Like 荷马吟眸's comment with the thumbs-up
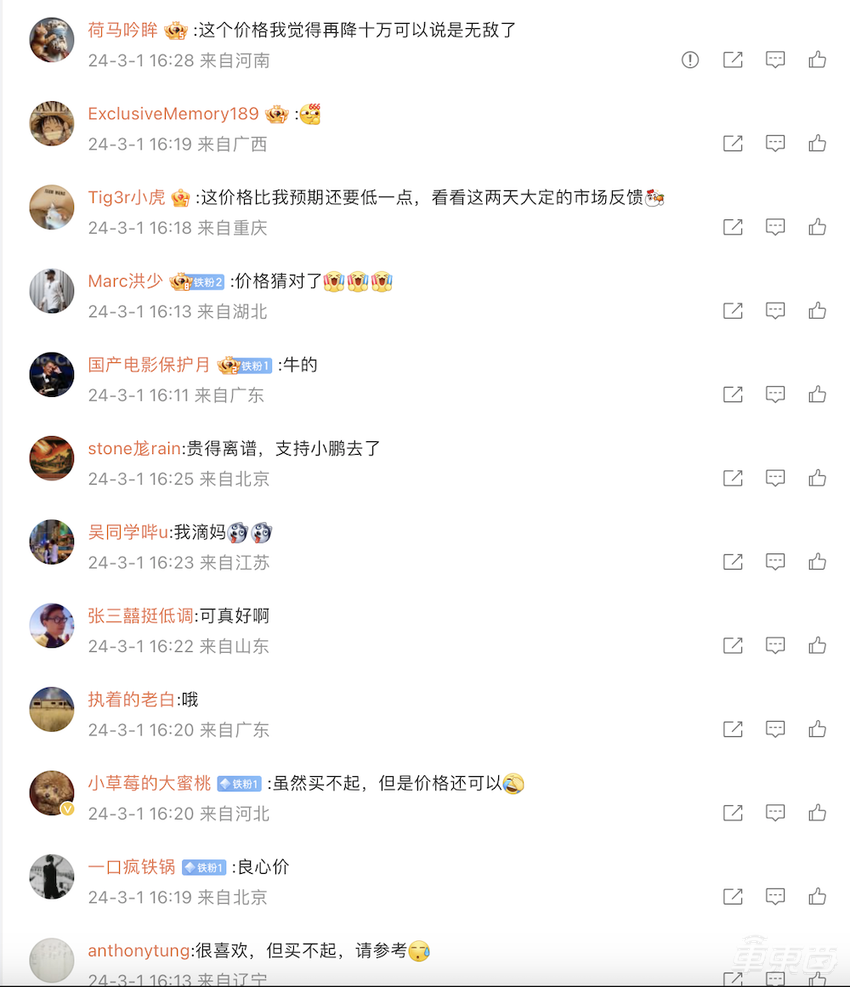The image size is (850, 987). coord(817,60)
